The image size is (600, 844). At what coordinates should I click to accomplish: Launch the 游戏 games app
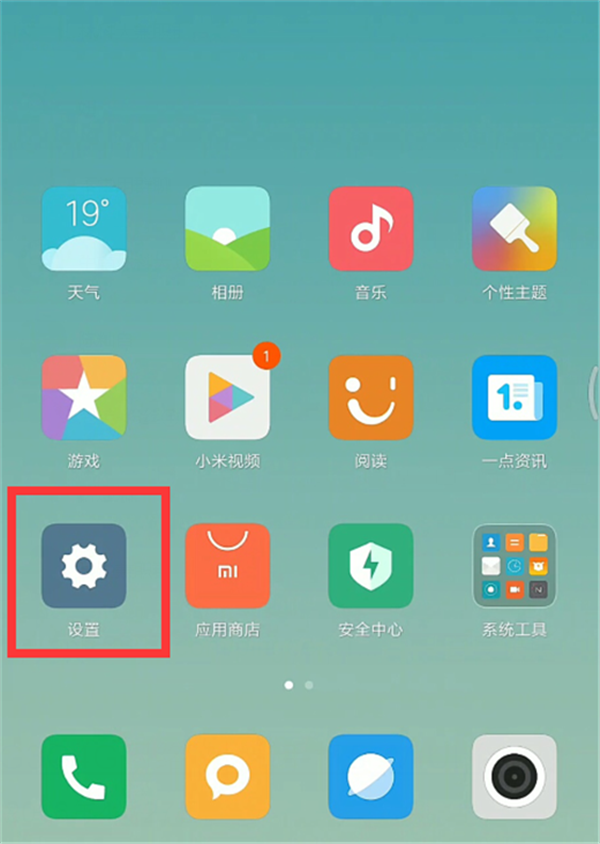click(x=84, y=397)
